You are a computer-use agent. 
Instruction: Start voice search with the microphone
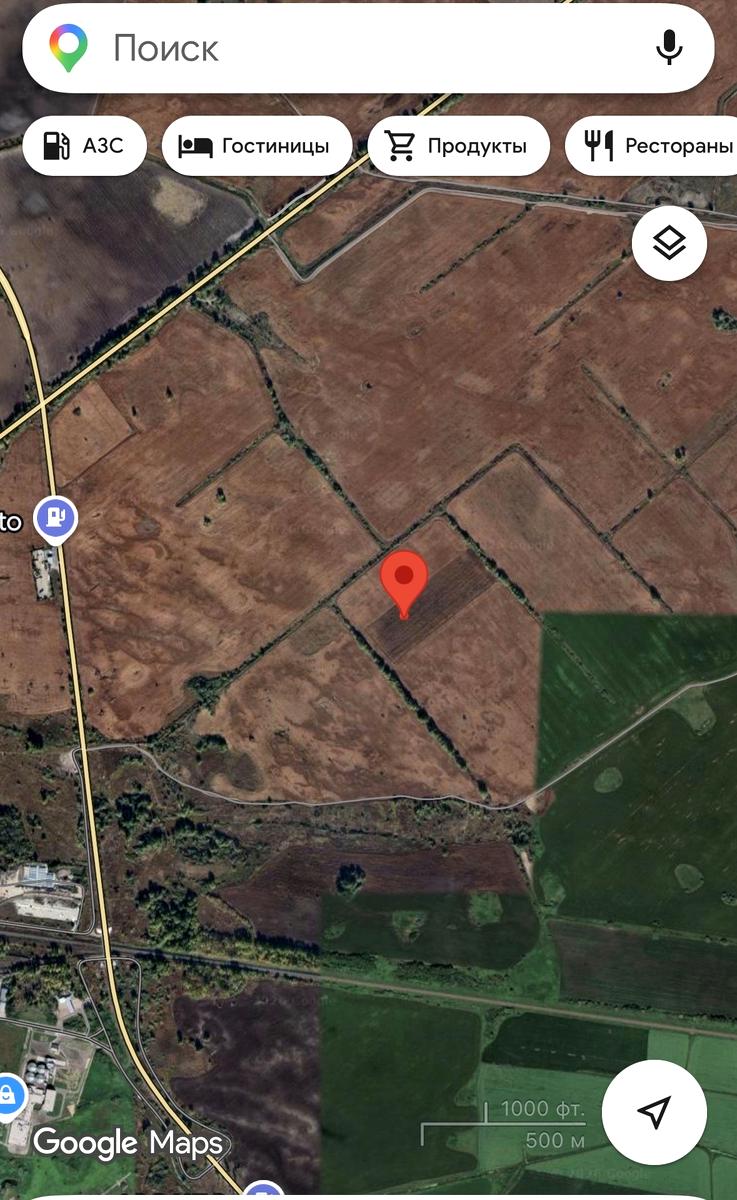coord(669,48)
